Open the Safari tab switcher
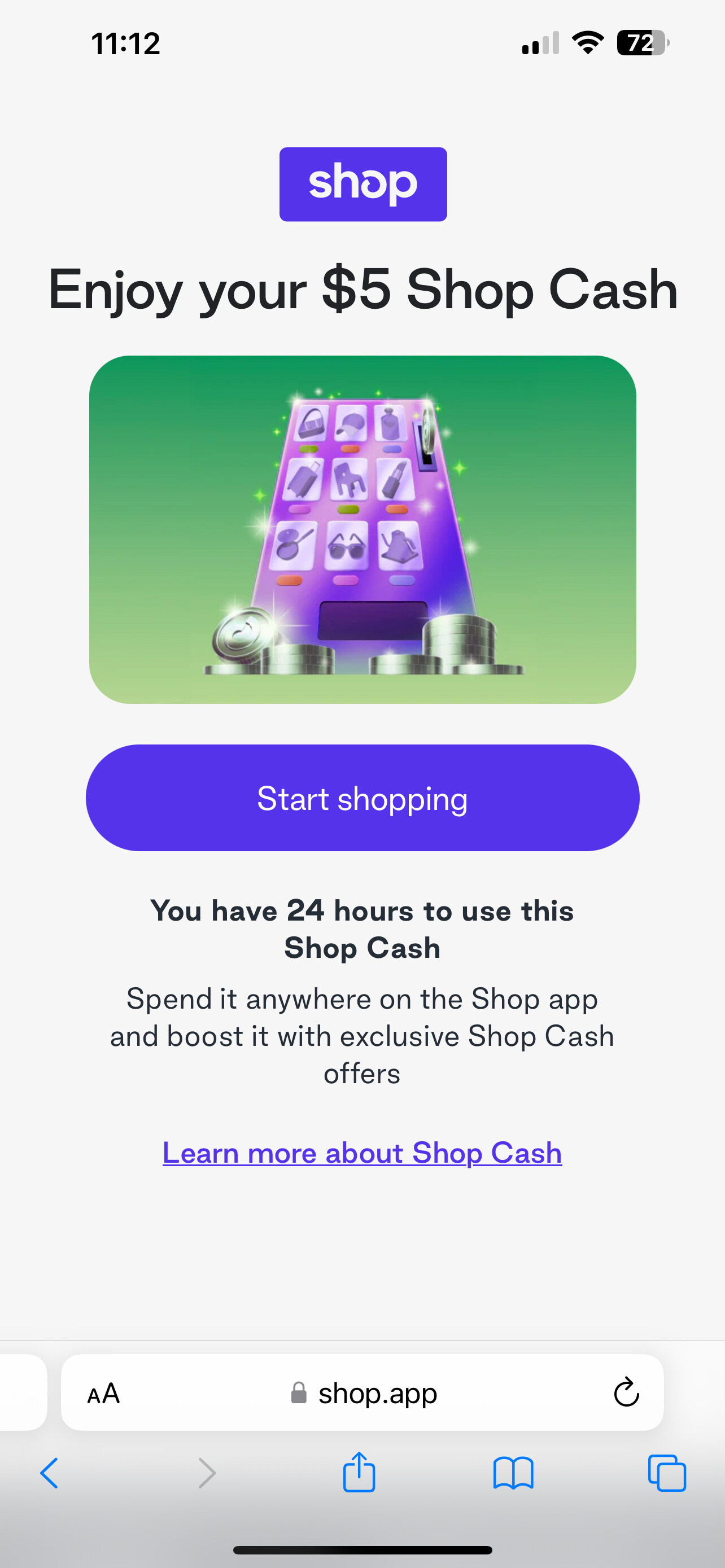 [667, 1473]
